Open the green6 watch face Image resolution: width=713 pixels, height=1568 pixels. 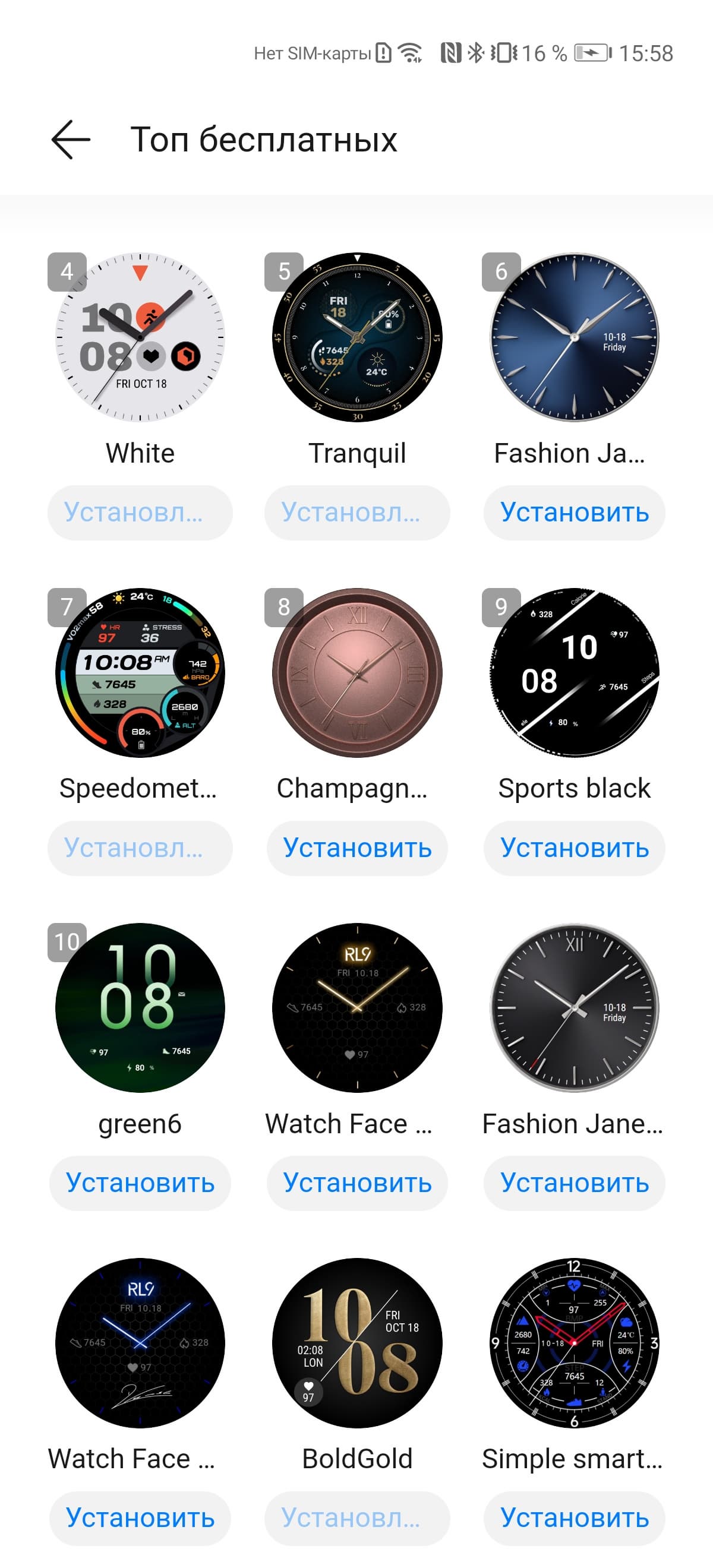140,1008
